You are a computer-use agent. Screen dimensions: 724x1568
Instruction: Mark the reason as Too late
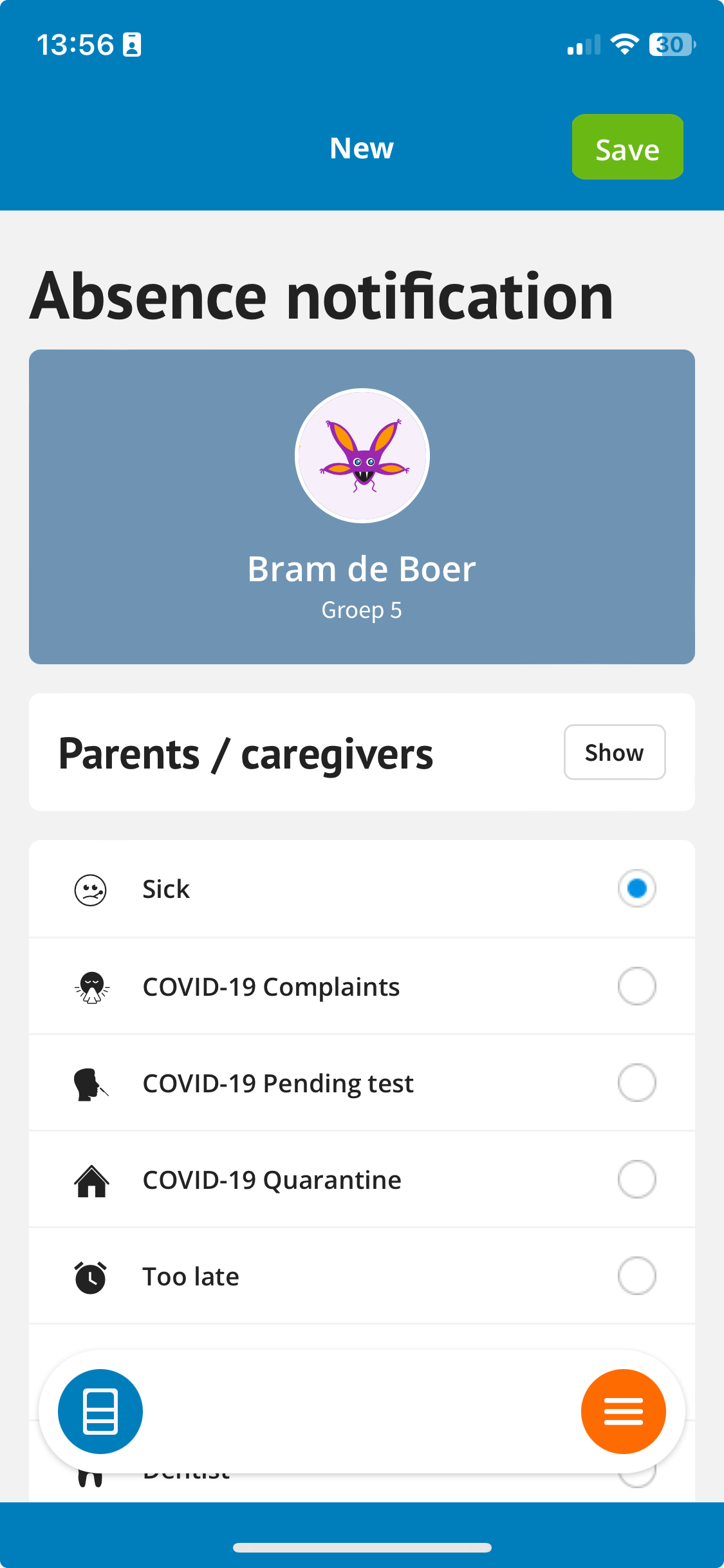pyautogui.click(x=362, y=1276)
